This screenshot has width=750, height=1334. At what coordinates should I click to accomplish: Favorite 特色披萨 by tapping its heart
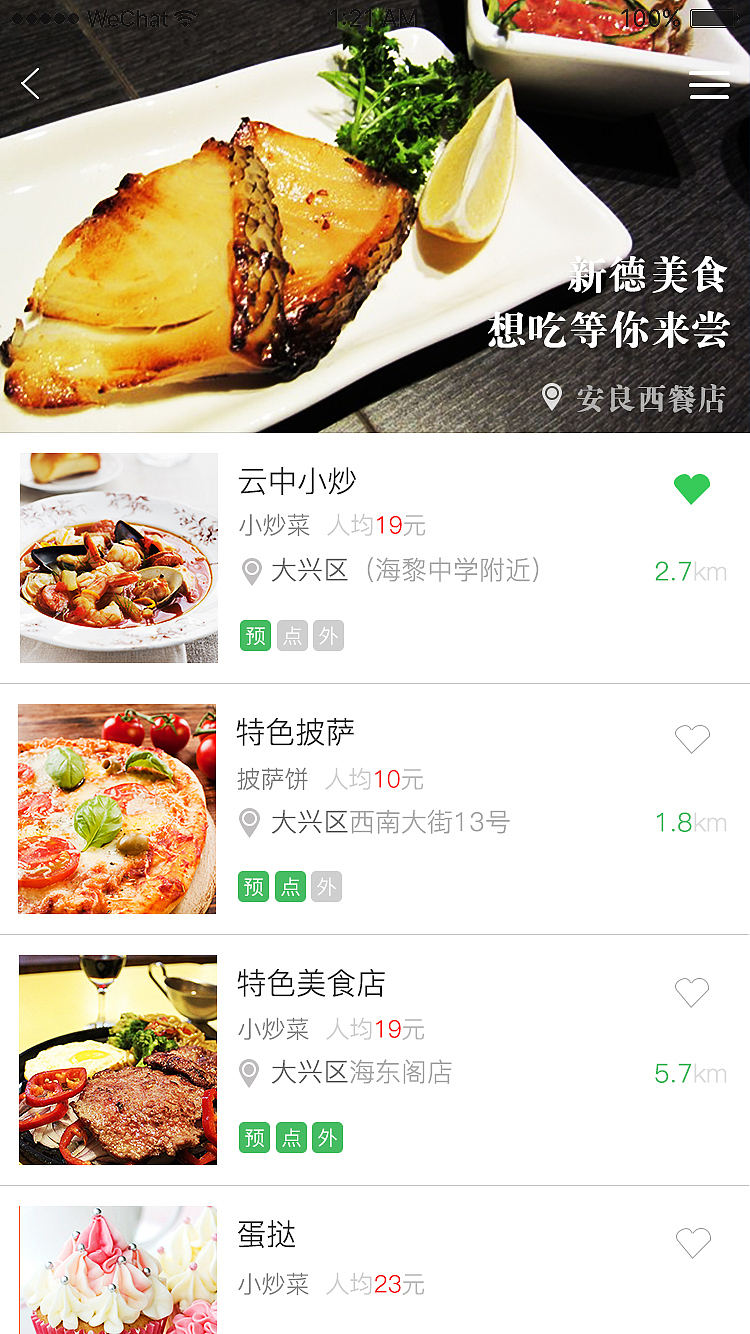691,738
